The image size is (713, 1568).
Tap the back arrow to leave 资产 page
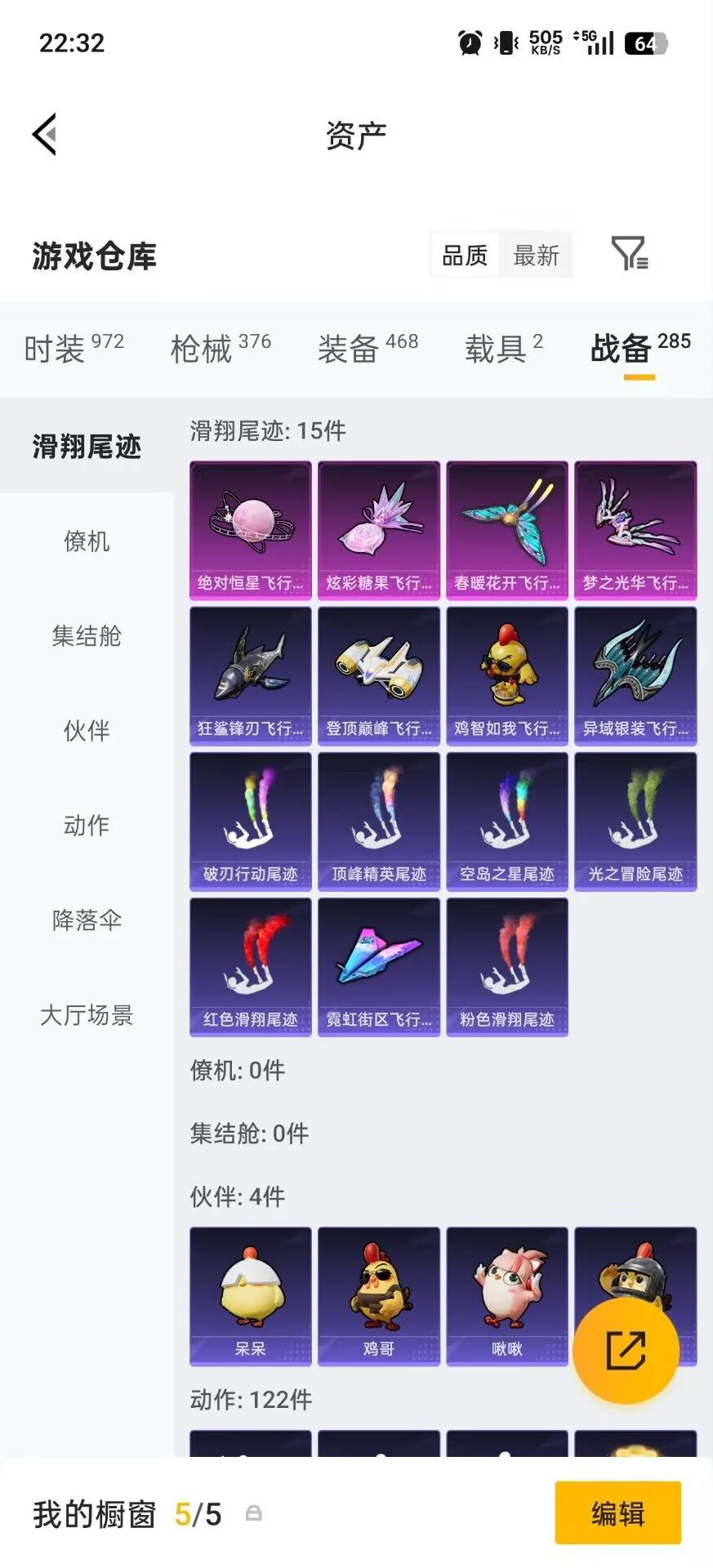click(45, 135)
